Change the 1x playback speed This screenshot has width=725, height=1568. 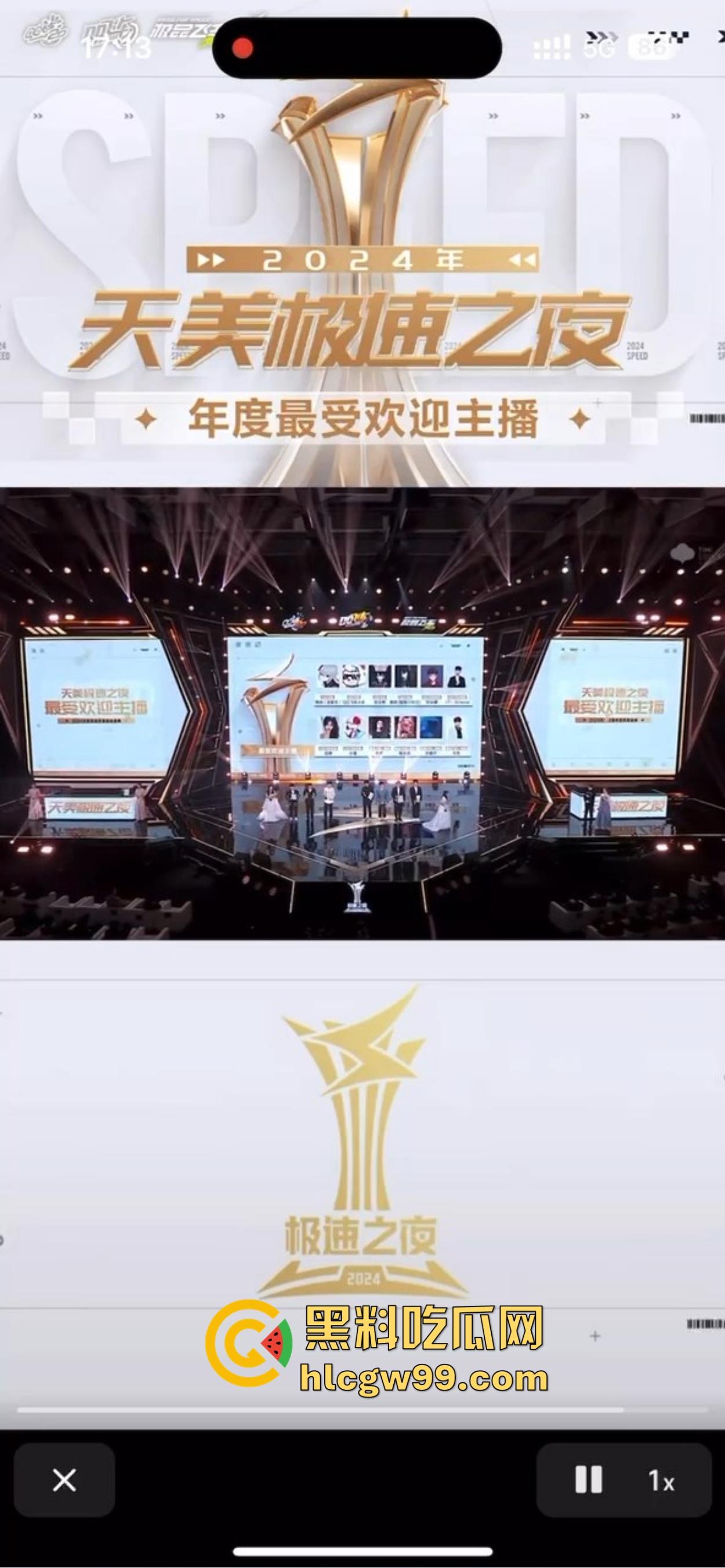(661, 1480)
